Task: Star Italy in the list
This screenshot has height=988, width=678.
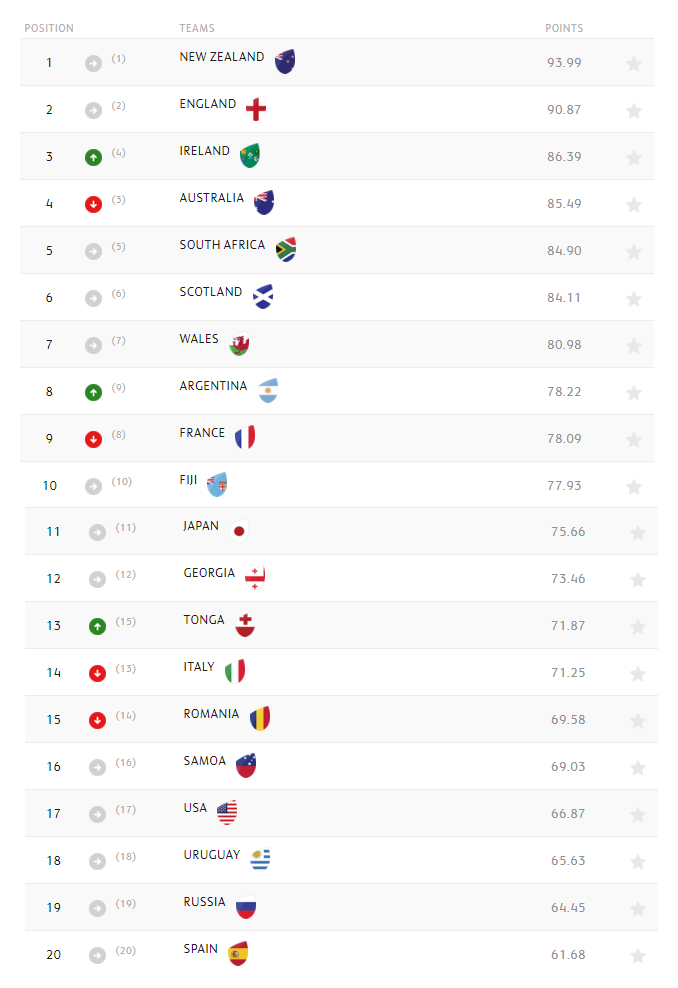Action: pyautogui.click(x=637, y=674)
